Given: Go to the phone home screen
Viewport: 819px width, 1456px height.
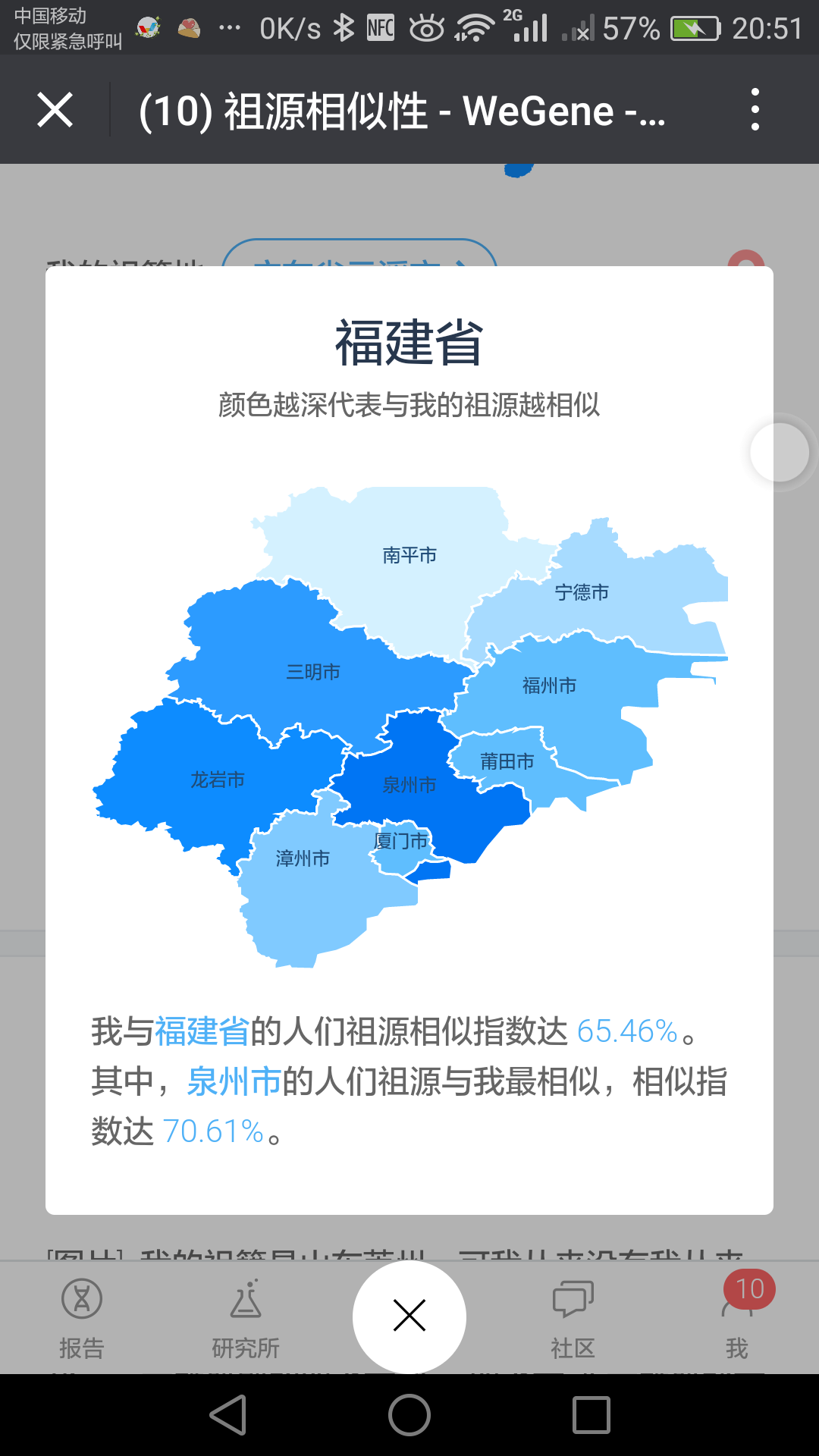Looking at the screenshot, I should (x=409, y=1415).
